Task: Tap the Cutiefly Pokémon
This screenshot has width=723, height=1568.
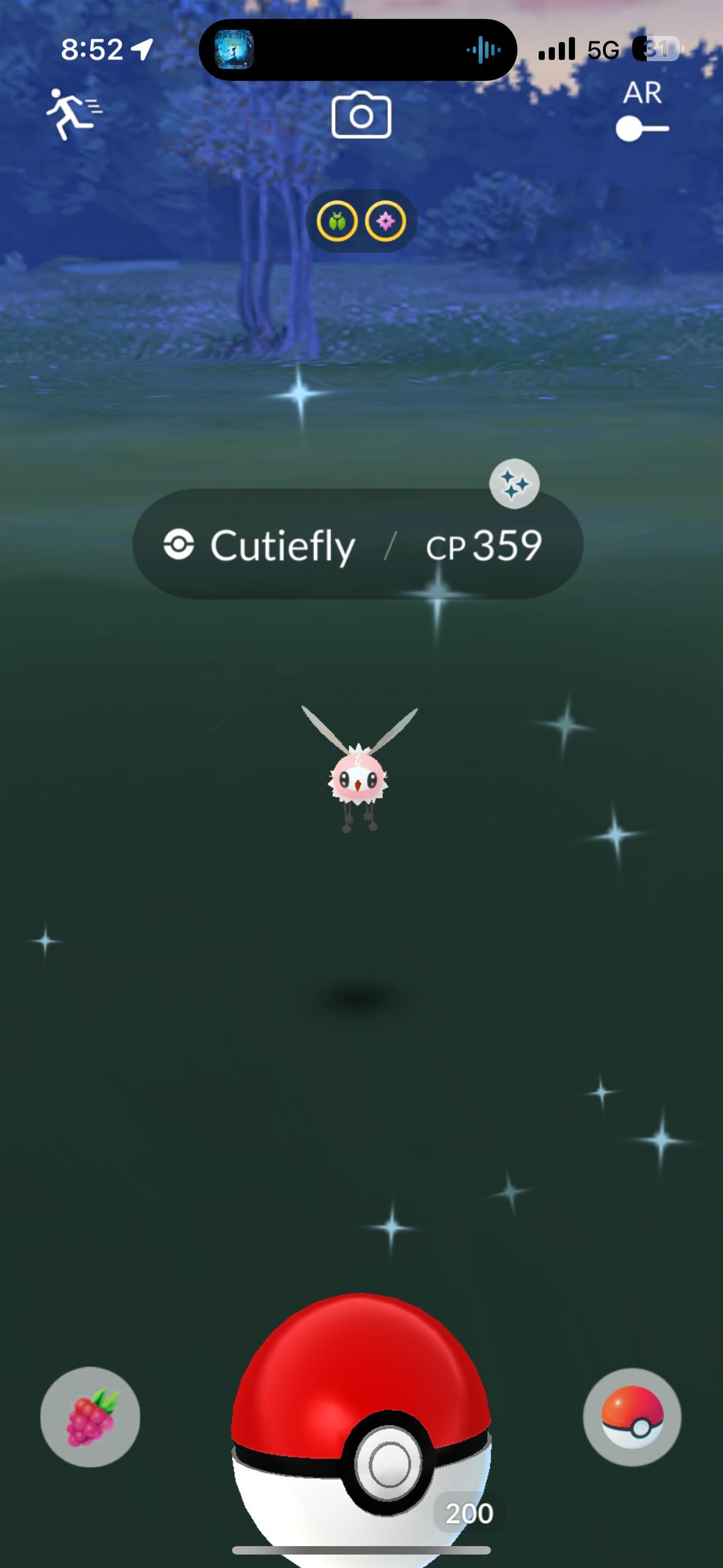Action: (358, 776)
